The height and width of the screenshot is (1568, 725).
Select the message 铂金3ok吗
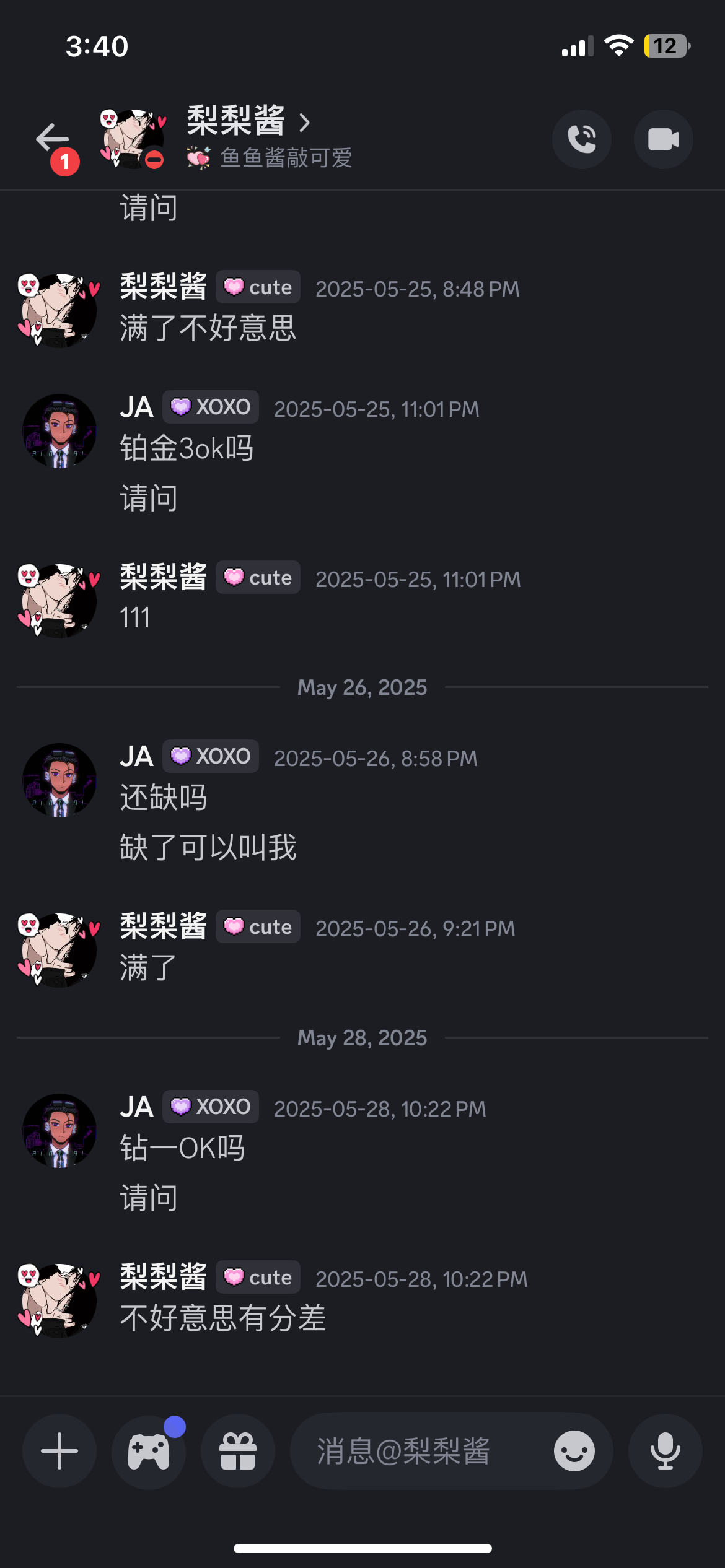click(x=186, y=447)
